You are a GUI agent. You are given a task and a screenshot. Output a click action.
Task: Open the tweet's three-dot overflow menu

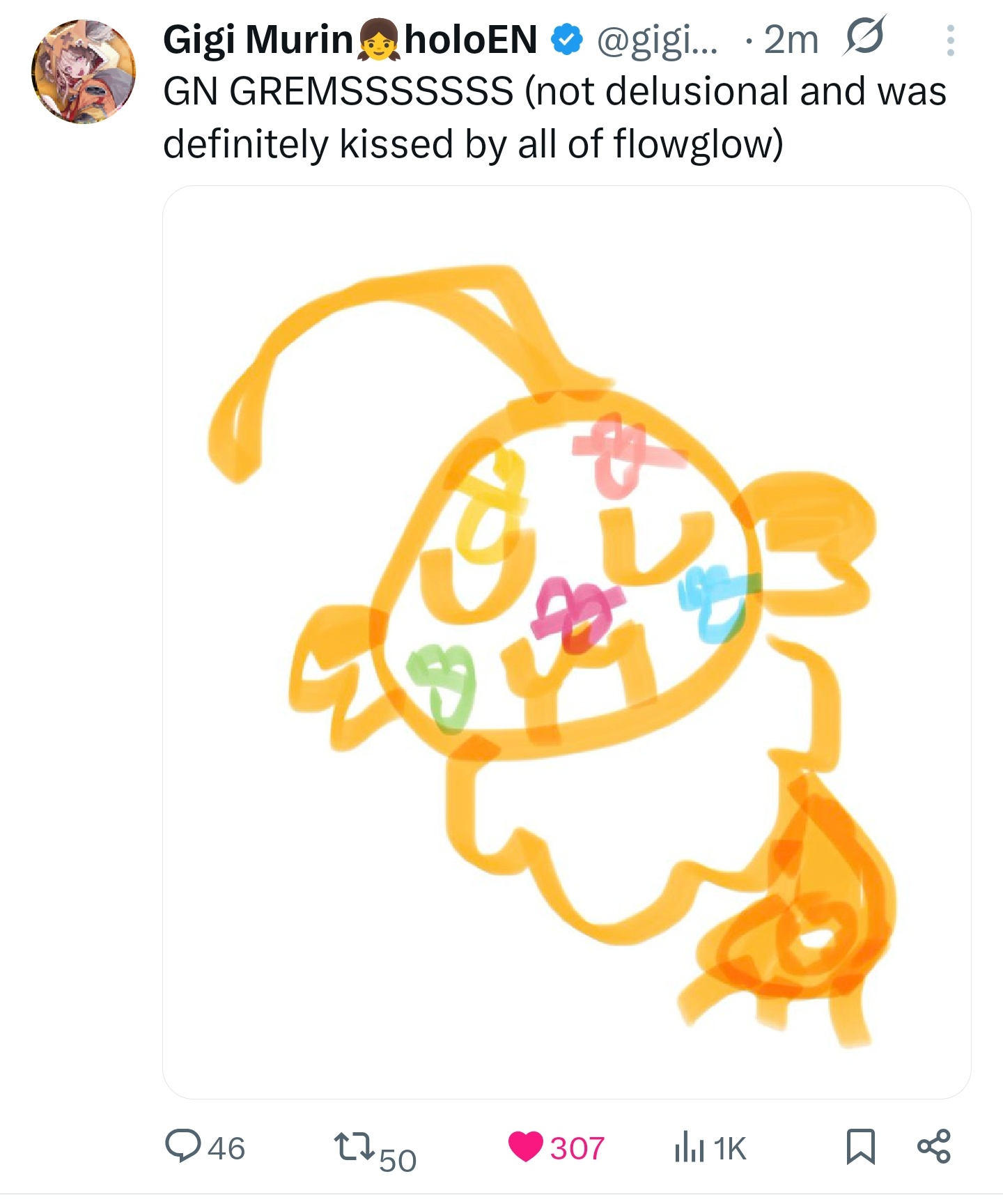click(x=950, y=40)
